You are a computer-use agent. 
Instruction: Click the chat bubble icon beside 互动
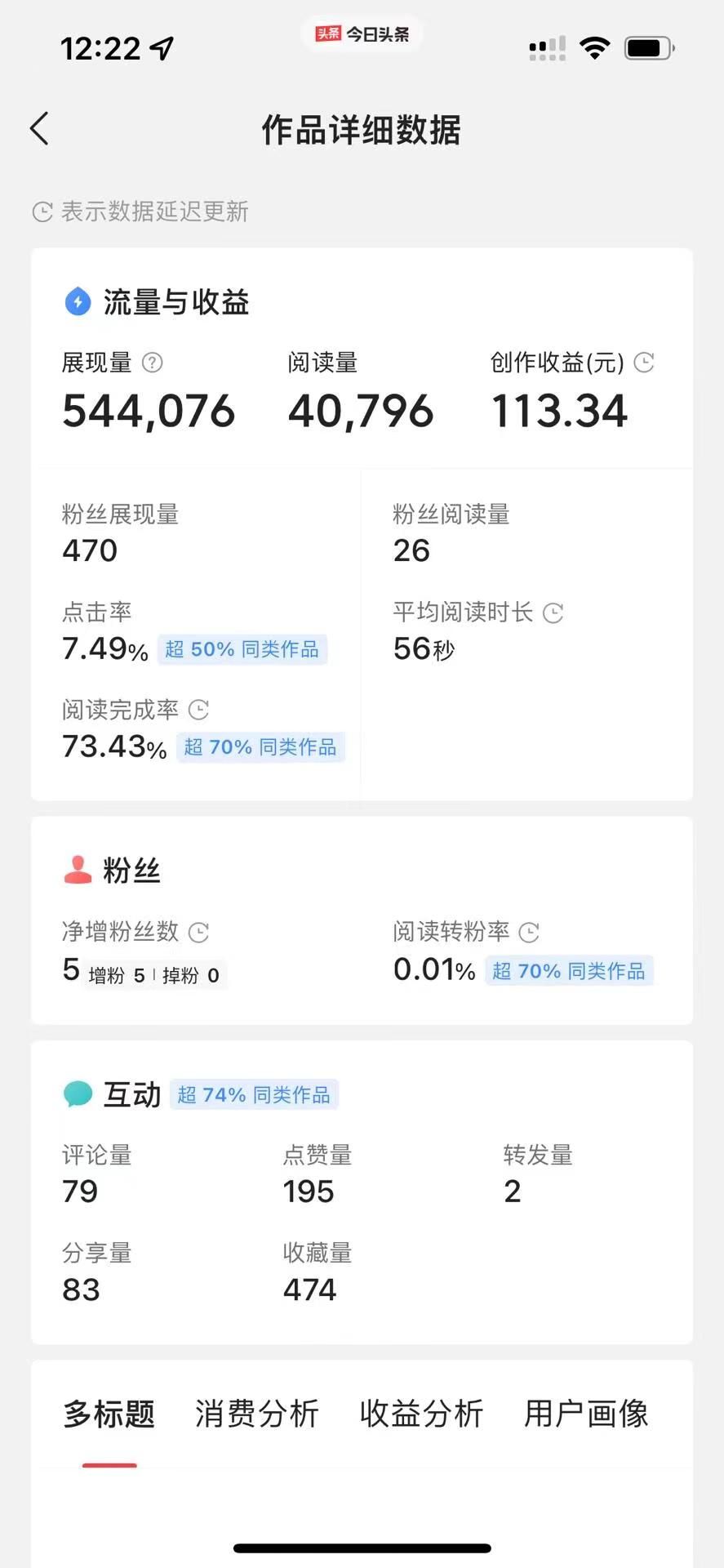click(x=77, y=1093)
